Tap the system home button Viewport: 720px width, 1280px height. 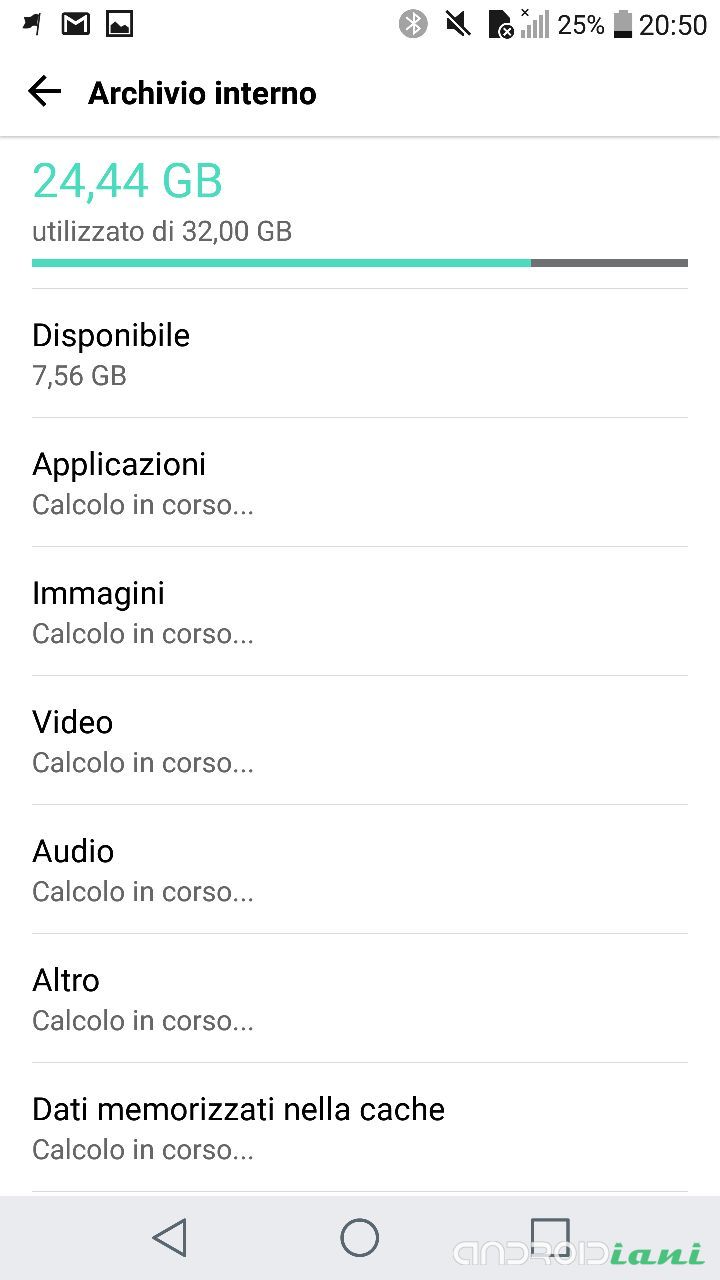click(x=359, y=1238)
